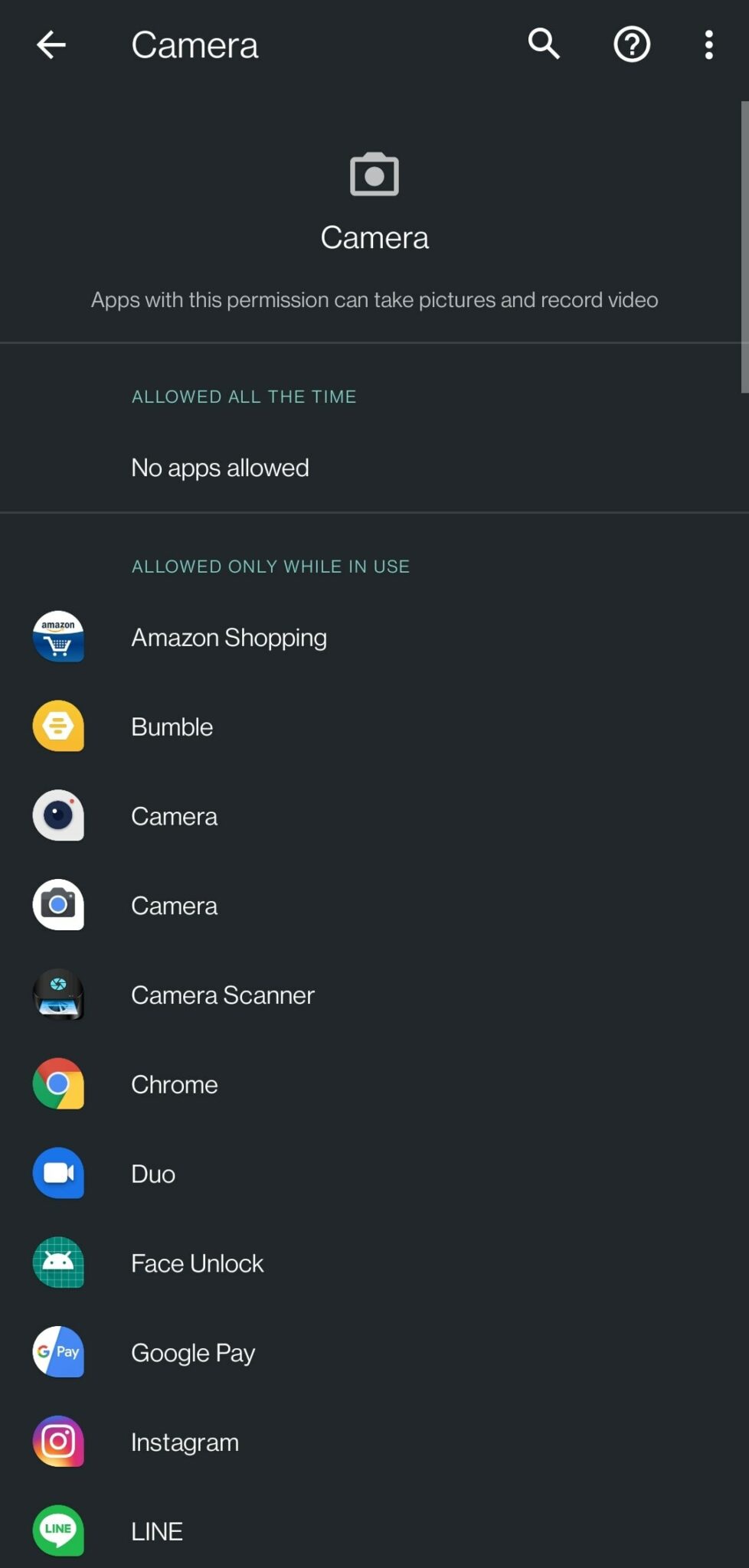The height and width of the screenshot is (1568, 749).
Task: Select the Bumble app row
Action: (374, 727)
